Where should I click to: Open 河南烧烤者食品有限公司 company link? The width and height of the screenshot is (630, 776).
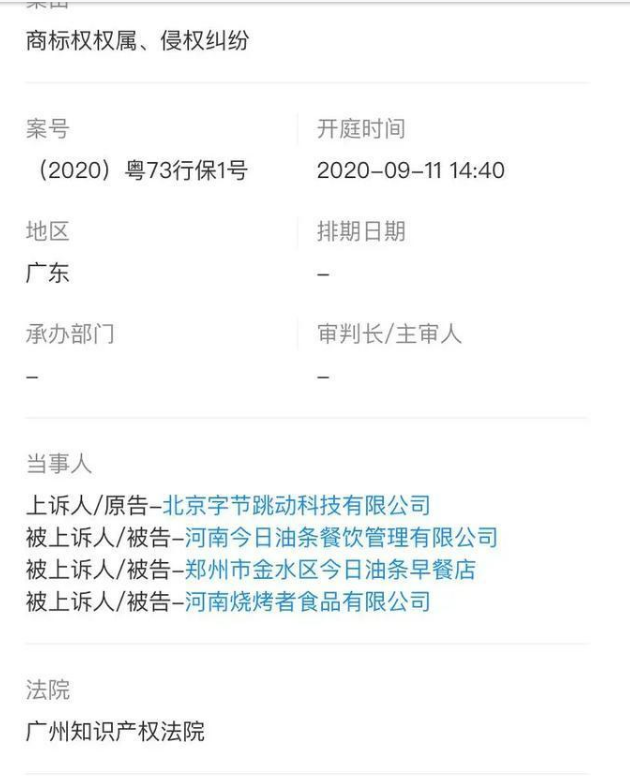(x=308, y=601)
